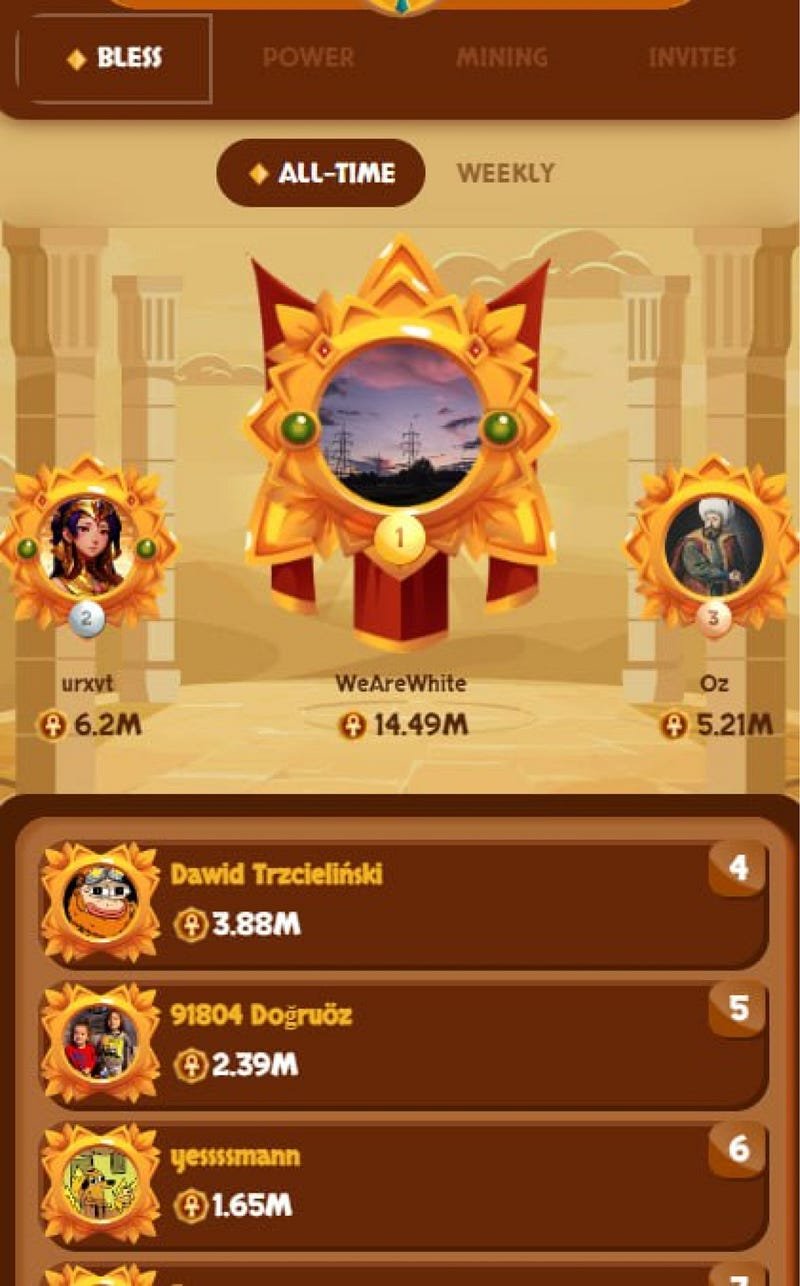
Task: Open Oz's third-place avatar
Action: pos(713,546)
